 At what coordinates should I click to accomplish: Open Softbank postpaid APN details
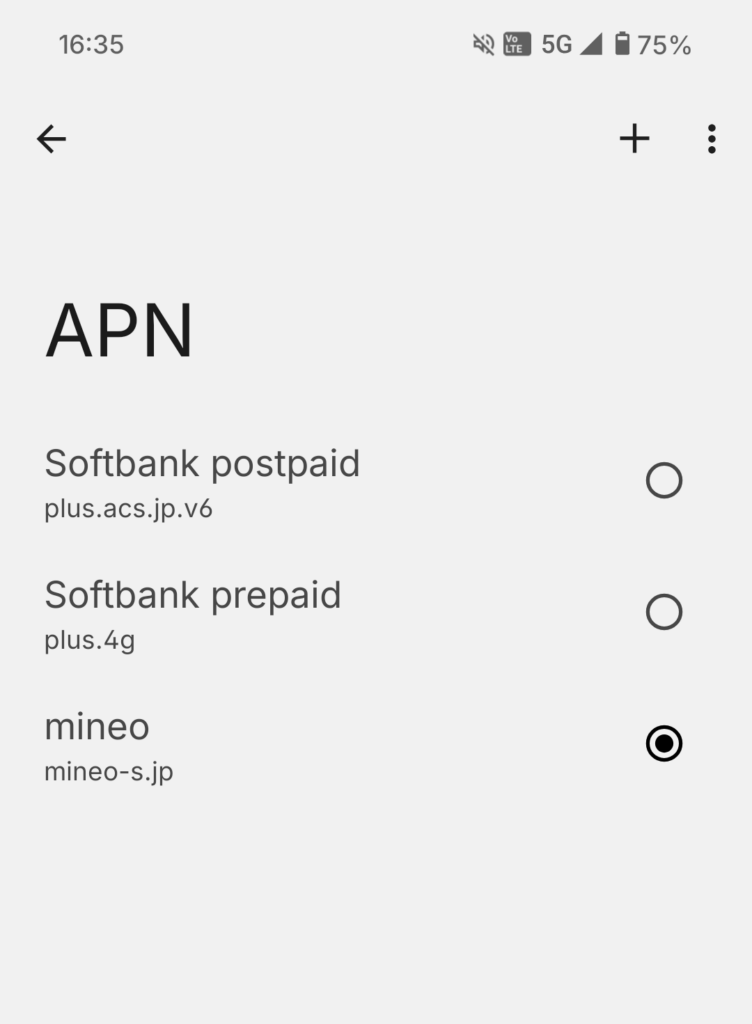pos(202,482)
